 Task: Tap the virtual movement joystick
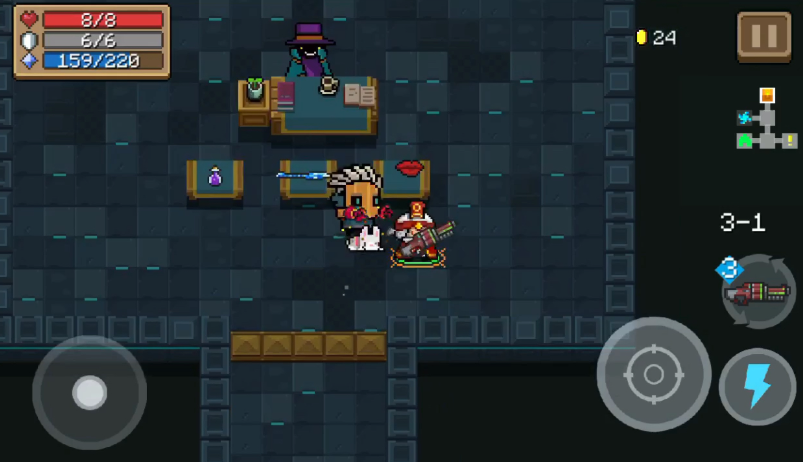(89, 392)
